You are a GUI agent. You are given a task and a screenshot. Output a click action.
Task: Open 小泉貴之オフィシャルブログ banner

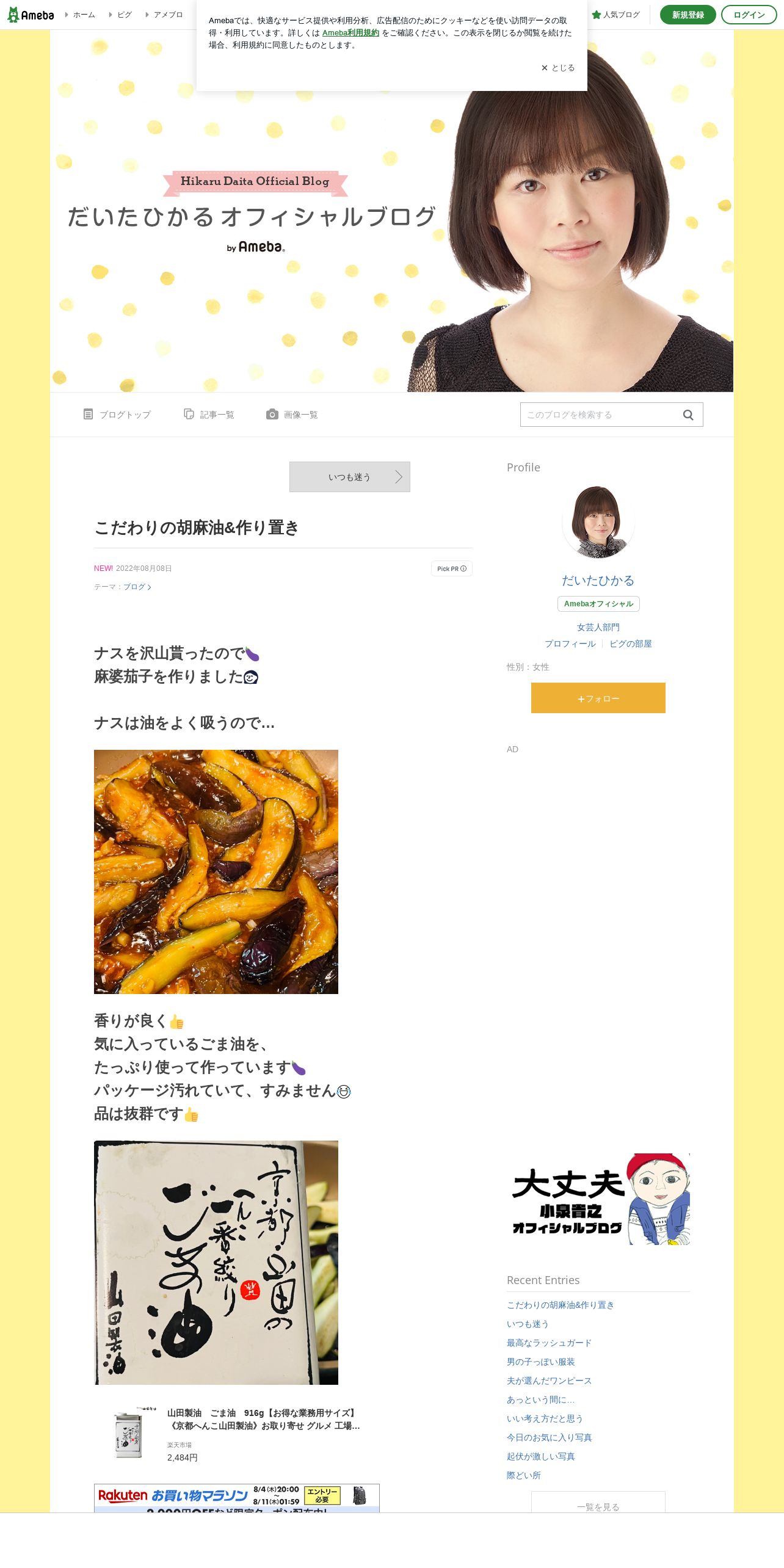pyautogui.click(x=598, y=1199)
